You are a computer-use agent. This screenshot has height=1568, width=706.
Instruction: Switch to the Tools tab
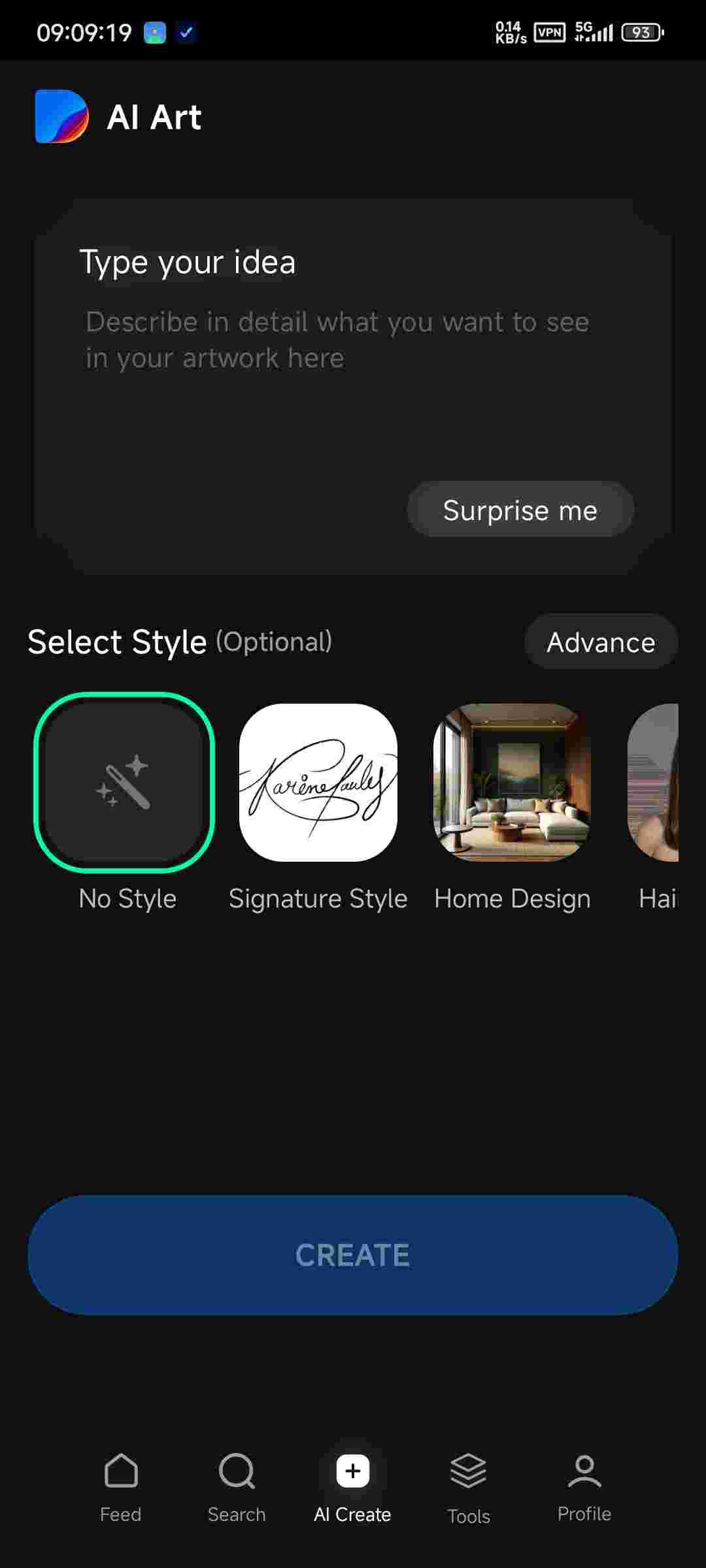click(469, 1484)
